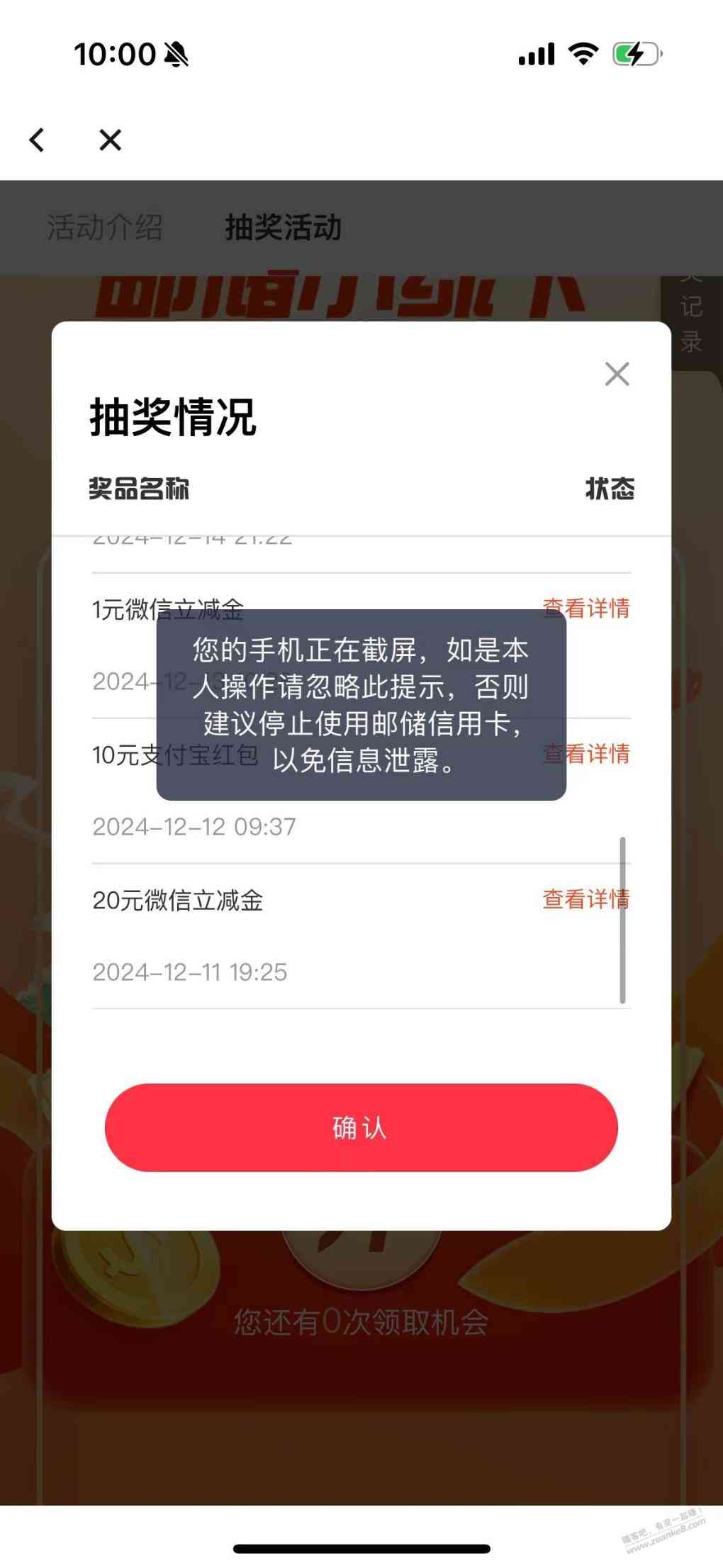723x1568 pixels.
Task: Tap the red 确认 button
Action: coord(361,1127)
